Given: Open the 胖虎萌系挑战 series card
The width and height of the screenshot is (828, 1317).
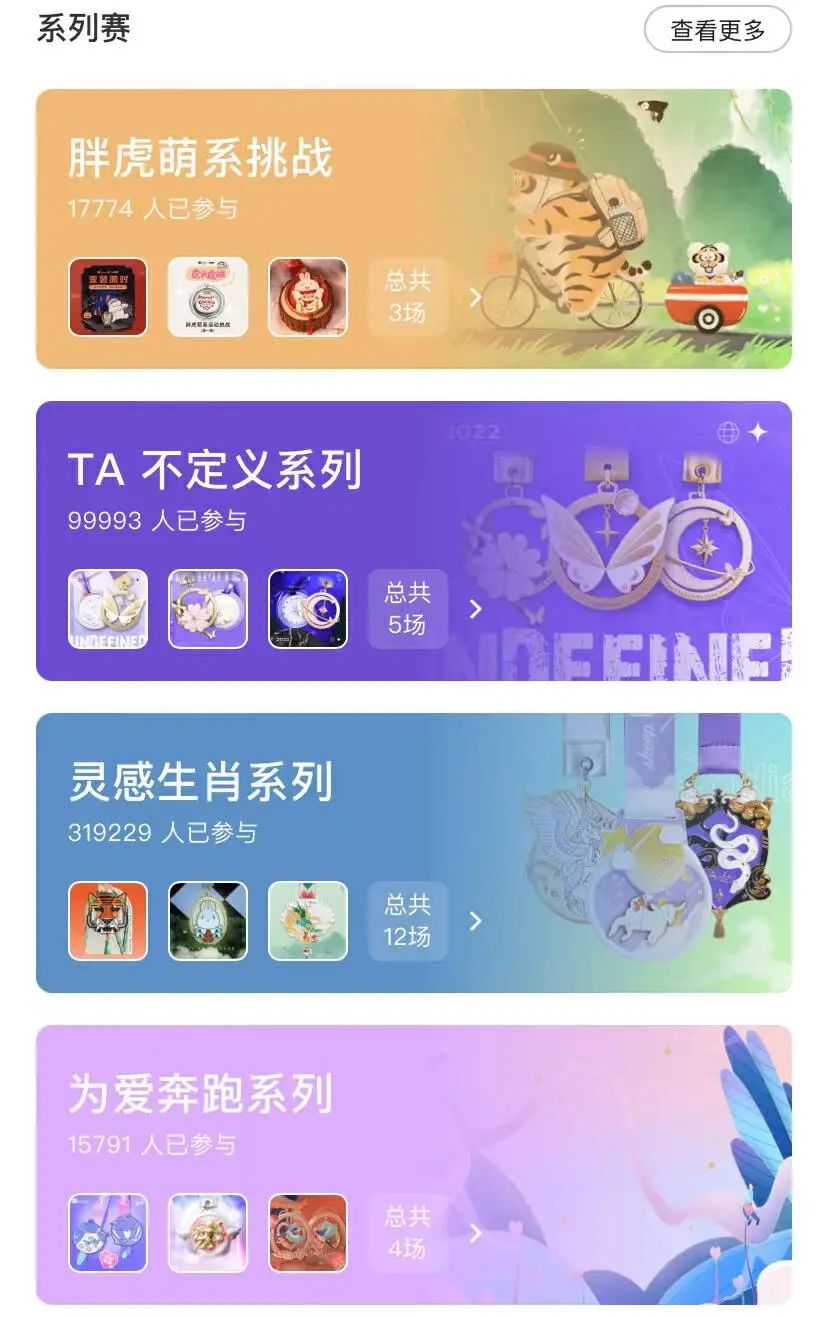Looking at the screenshot, I should [x=200, y=160].
